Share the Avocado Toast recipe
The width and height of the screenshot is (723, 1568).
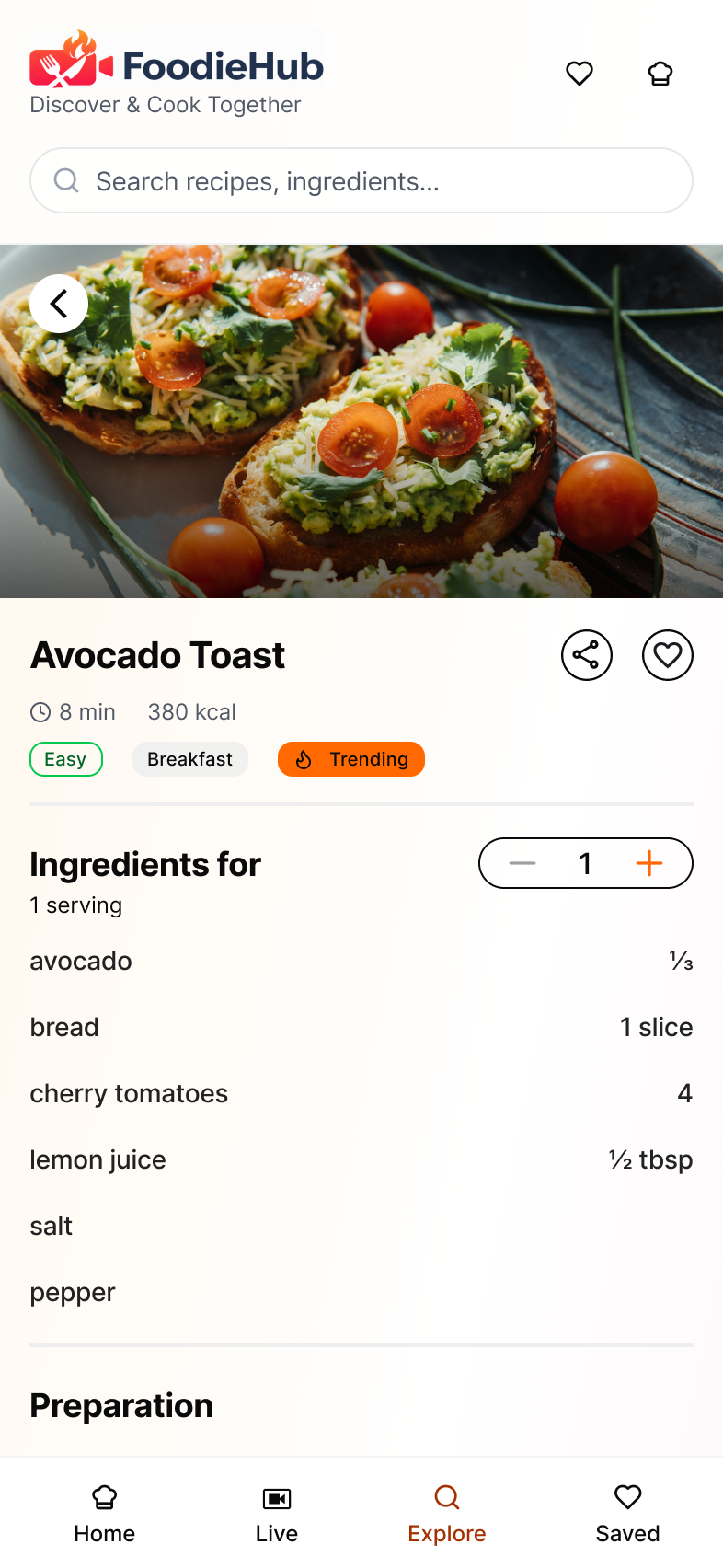coord(586,655)
